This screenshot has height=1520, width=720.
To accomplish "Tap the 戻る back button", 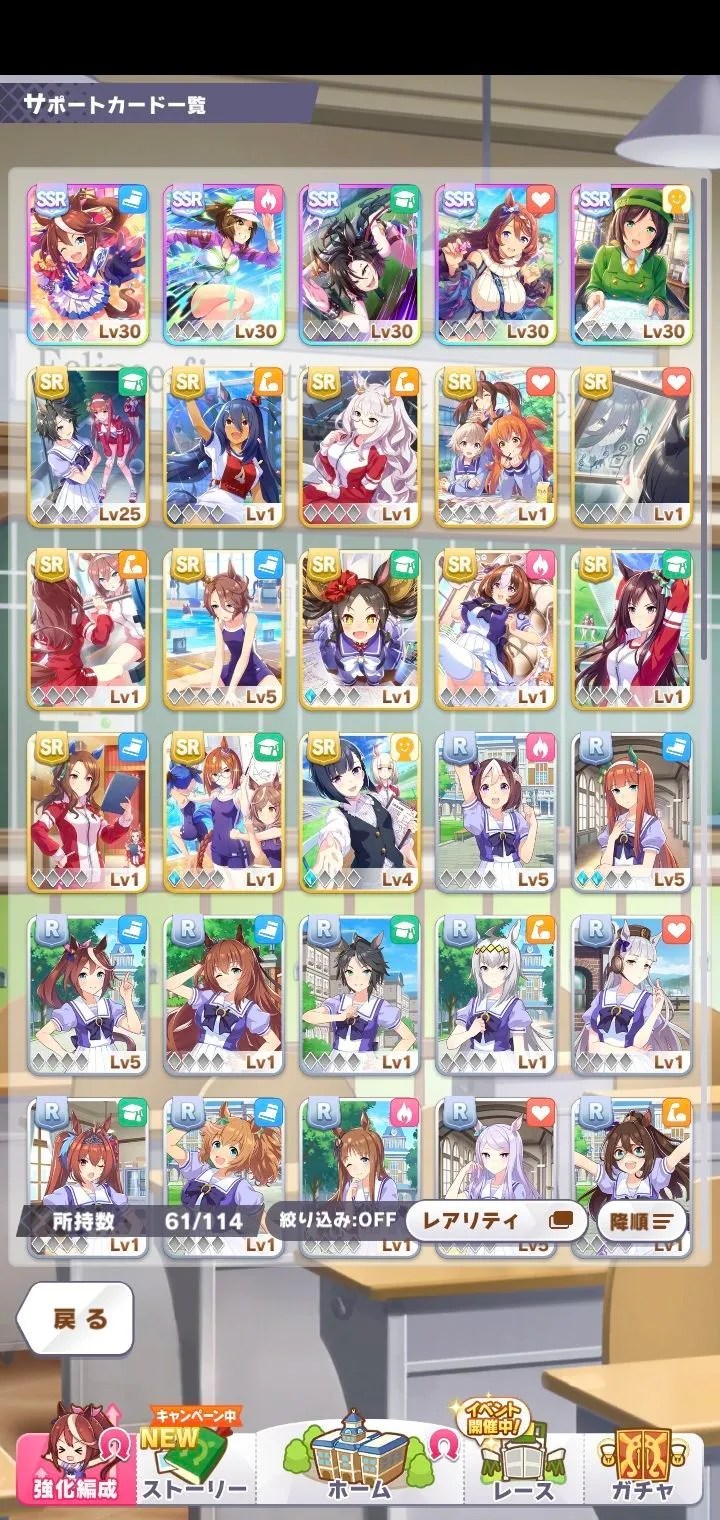I will point(76,1318).
